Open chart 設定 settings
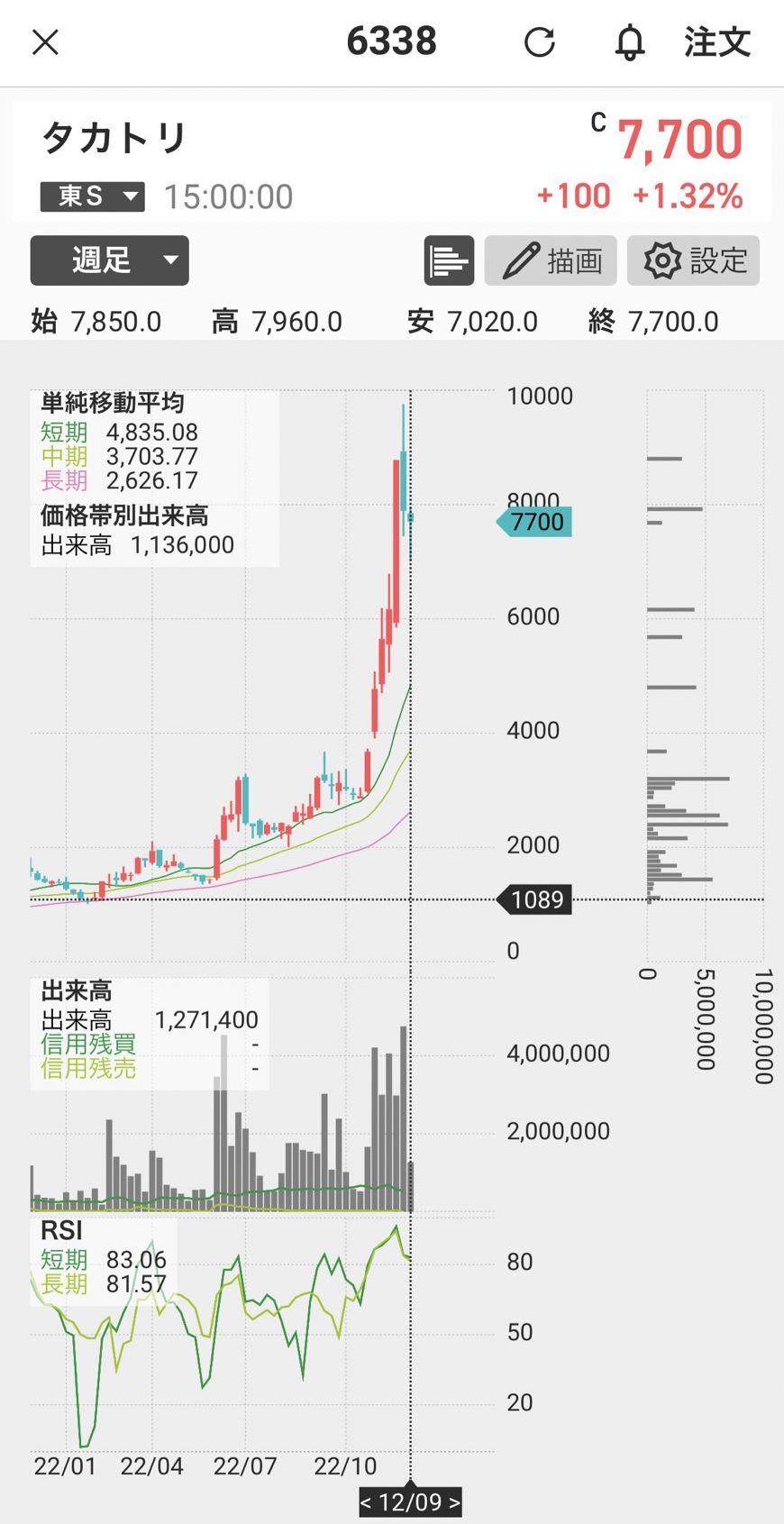 (694, 261)
